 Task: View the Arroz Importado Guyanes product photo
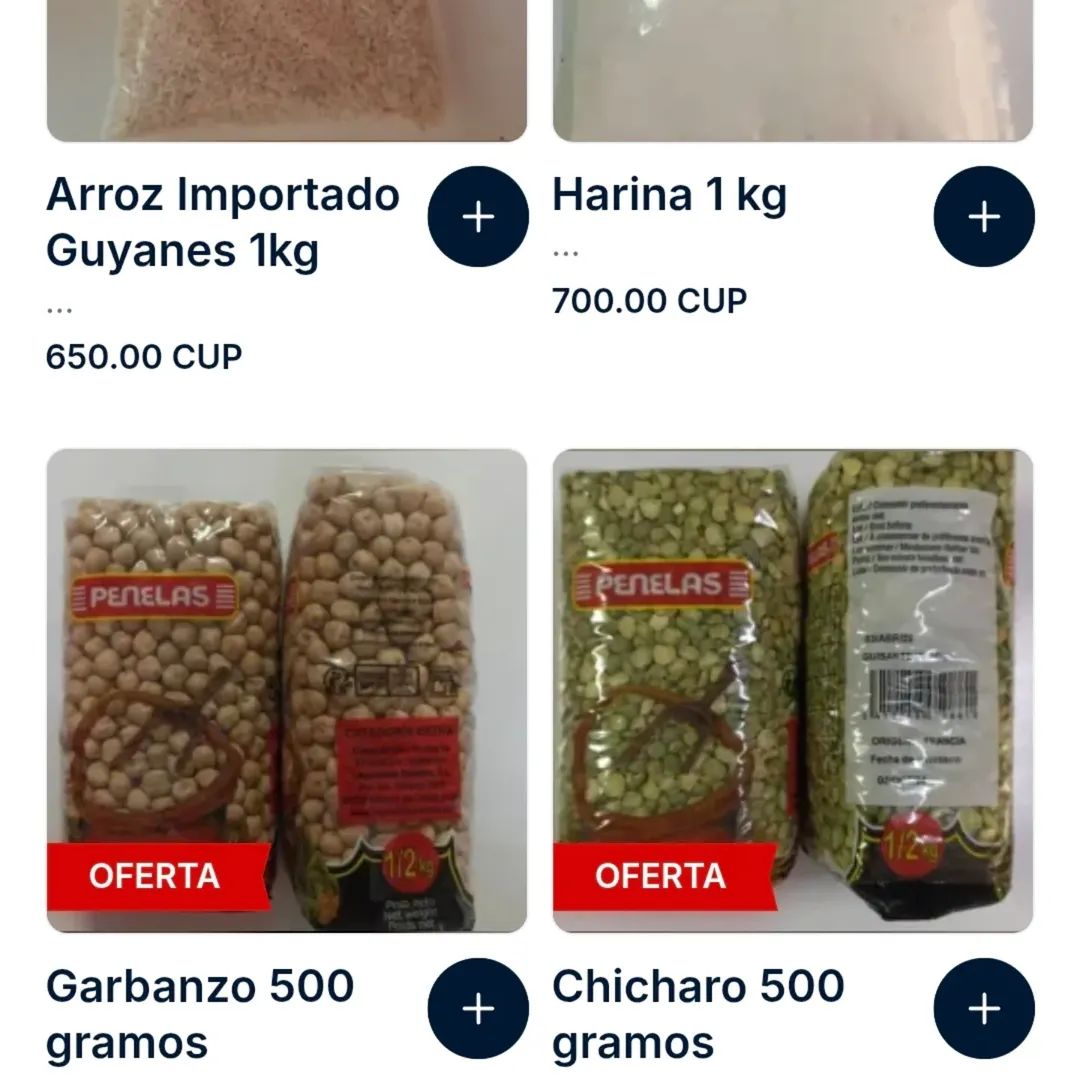click(x=287, y=70)
